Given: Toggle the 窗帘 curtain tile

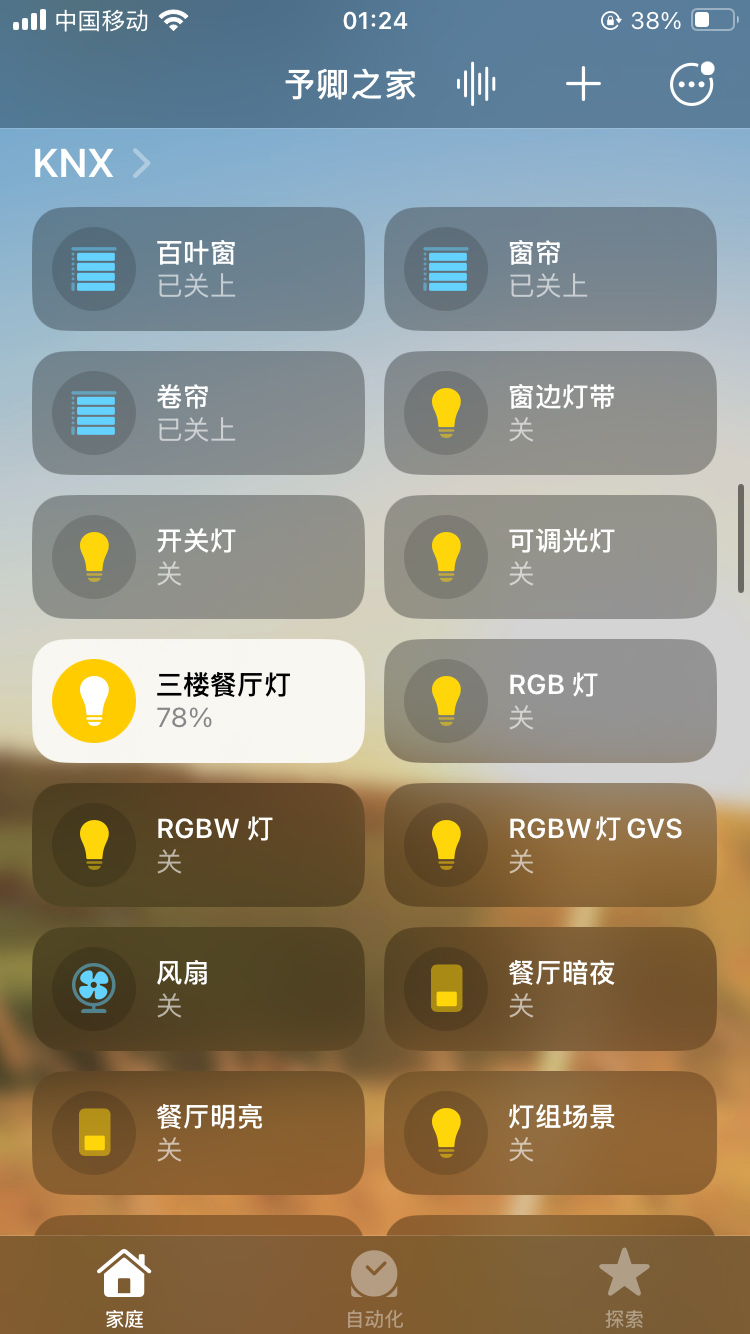Looking at the screenshot, I should [x=446, y=269].
